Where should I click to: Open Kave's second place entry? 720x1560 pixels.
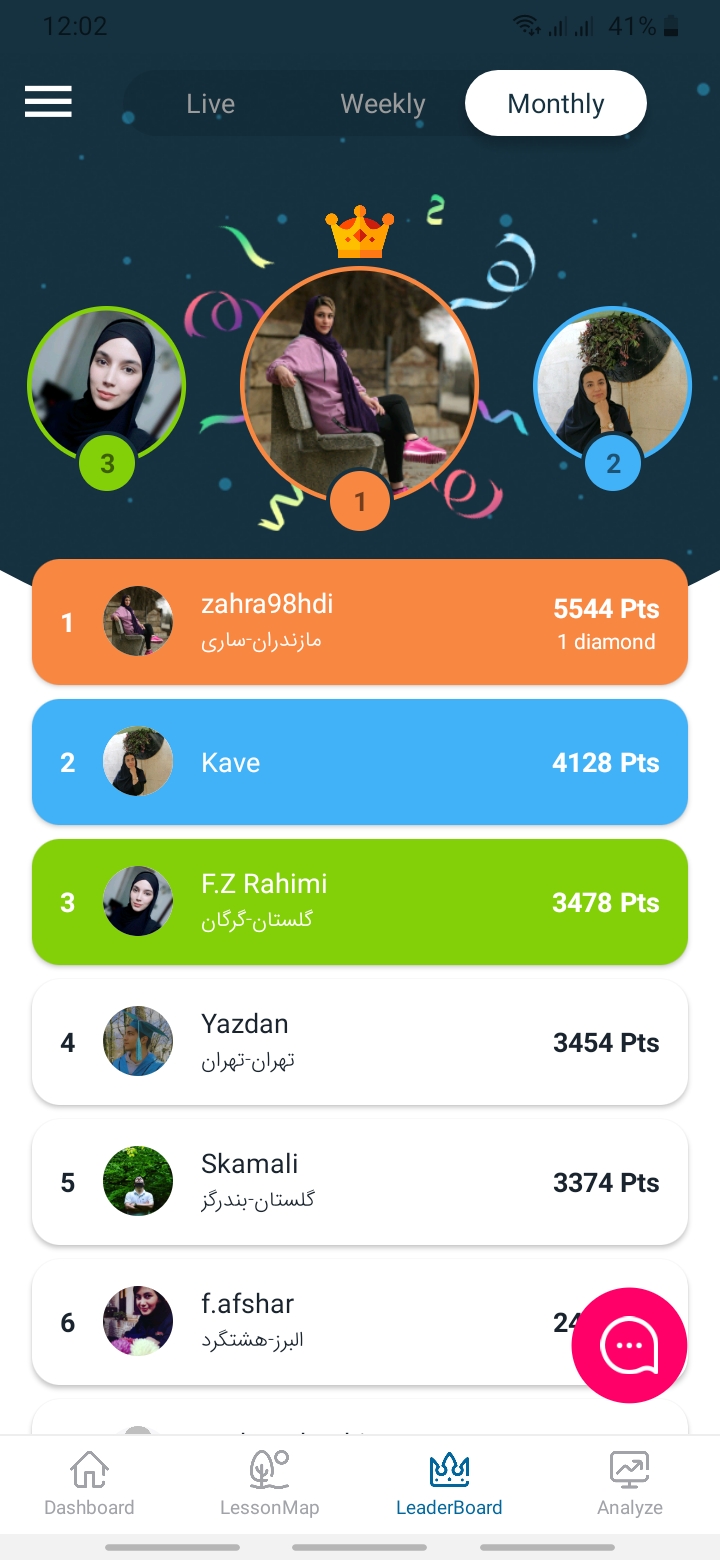360,762
